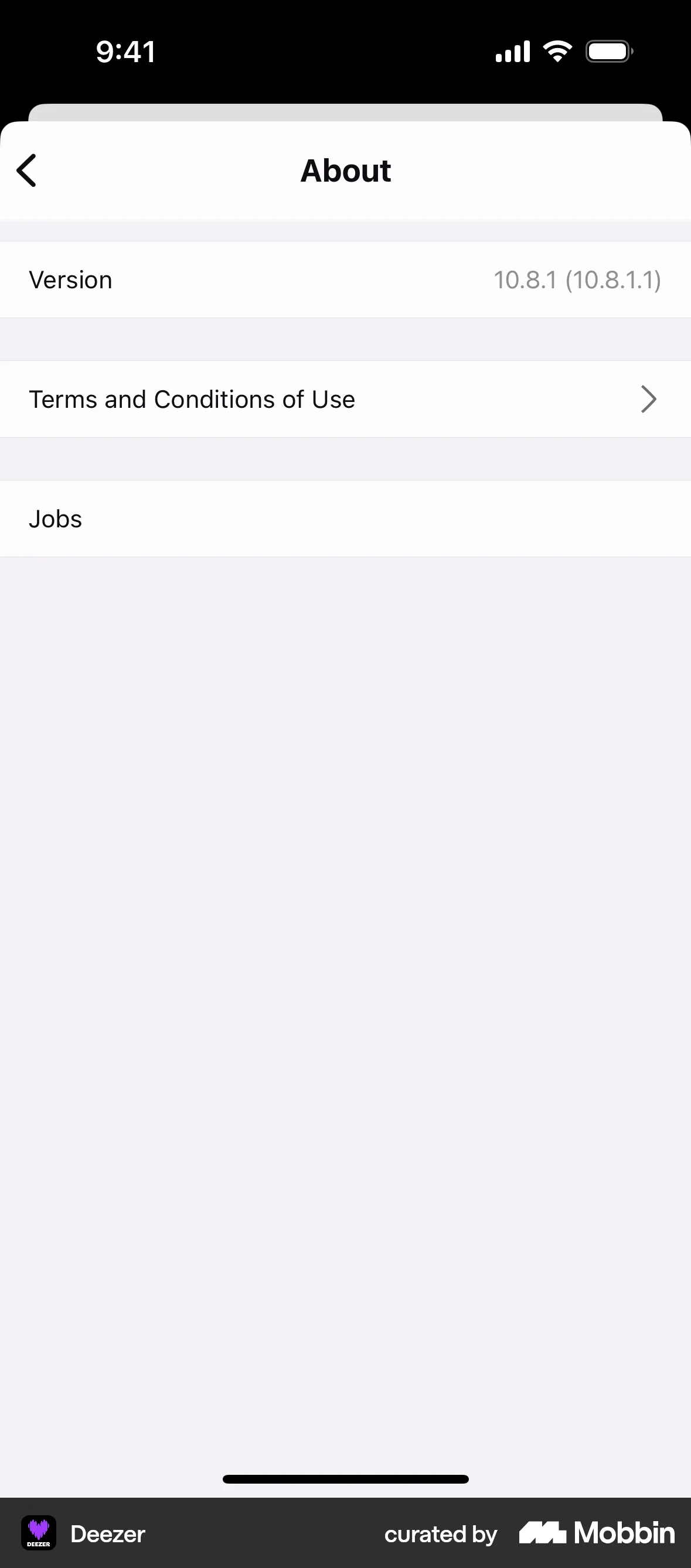
Task: Tap the About header title
Action: [345, 171]
